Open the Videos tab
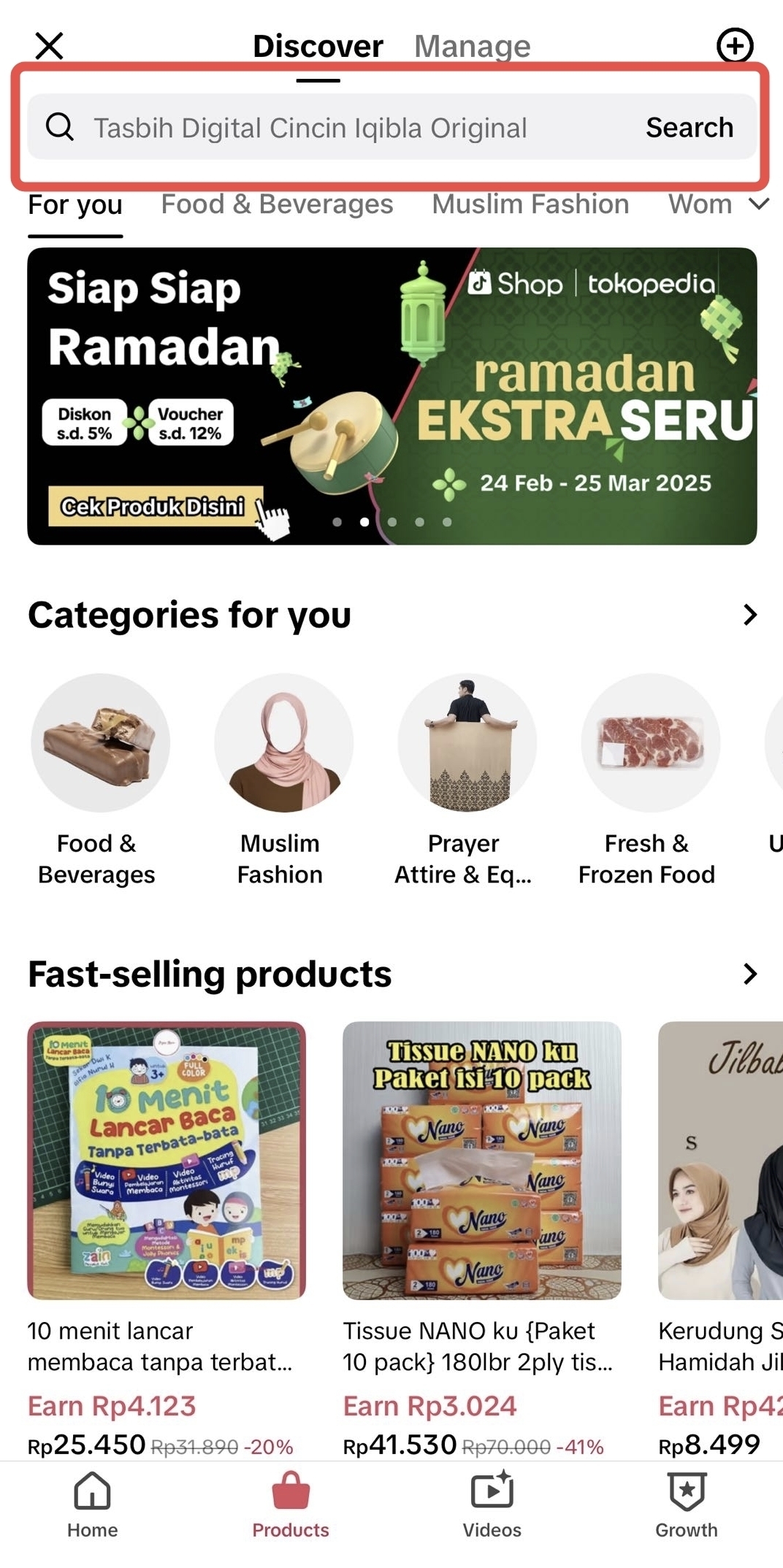Screen dimensions: 783x1568 pos(492,1504)
